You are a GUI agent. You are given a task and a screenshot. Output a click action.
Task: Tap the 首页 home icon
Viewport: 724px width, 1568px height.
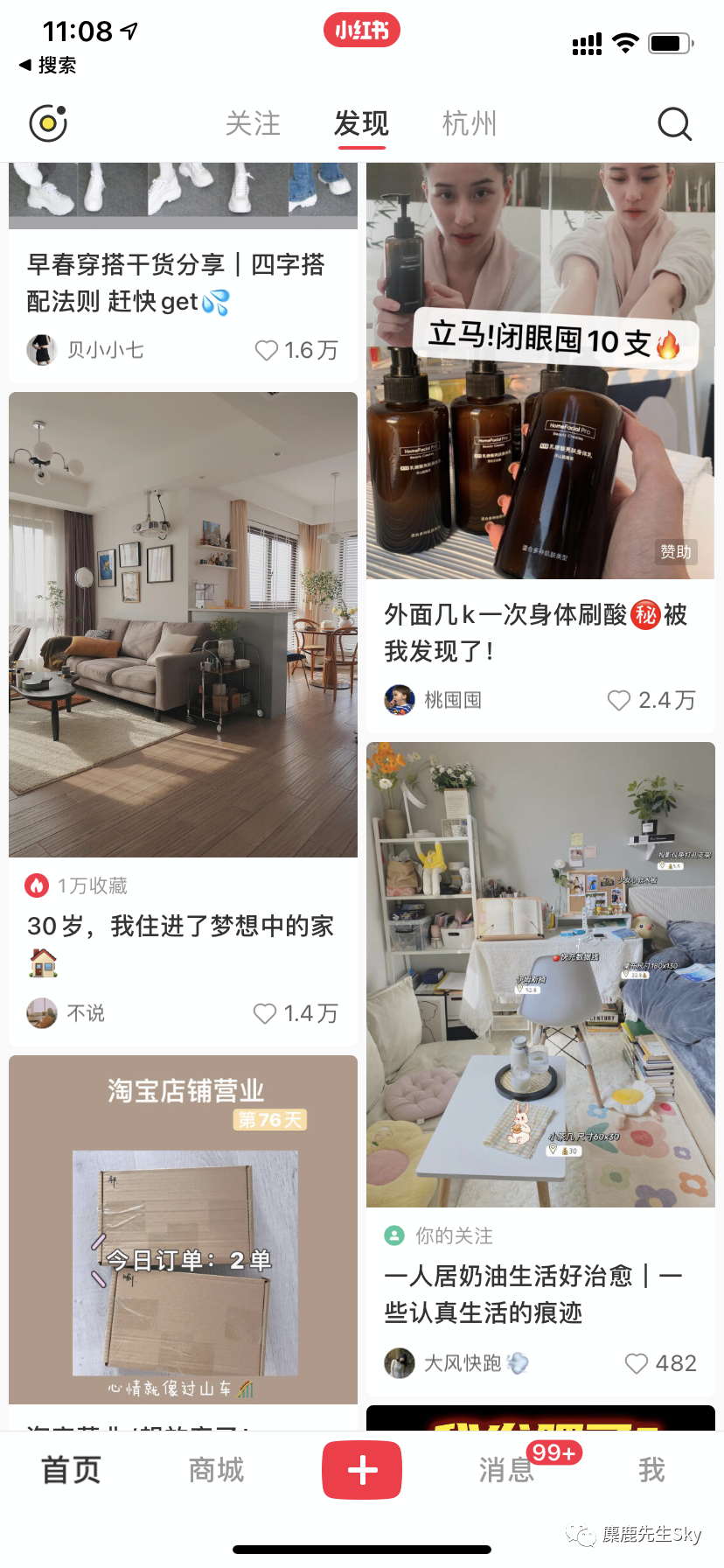click(71, 1470)
